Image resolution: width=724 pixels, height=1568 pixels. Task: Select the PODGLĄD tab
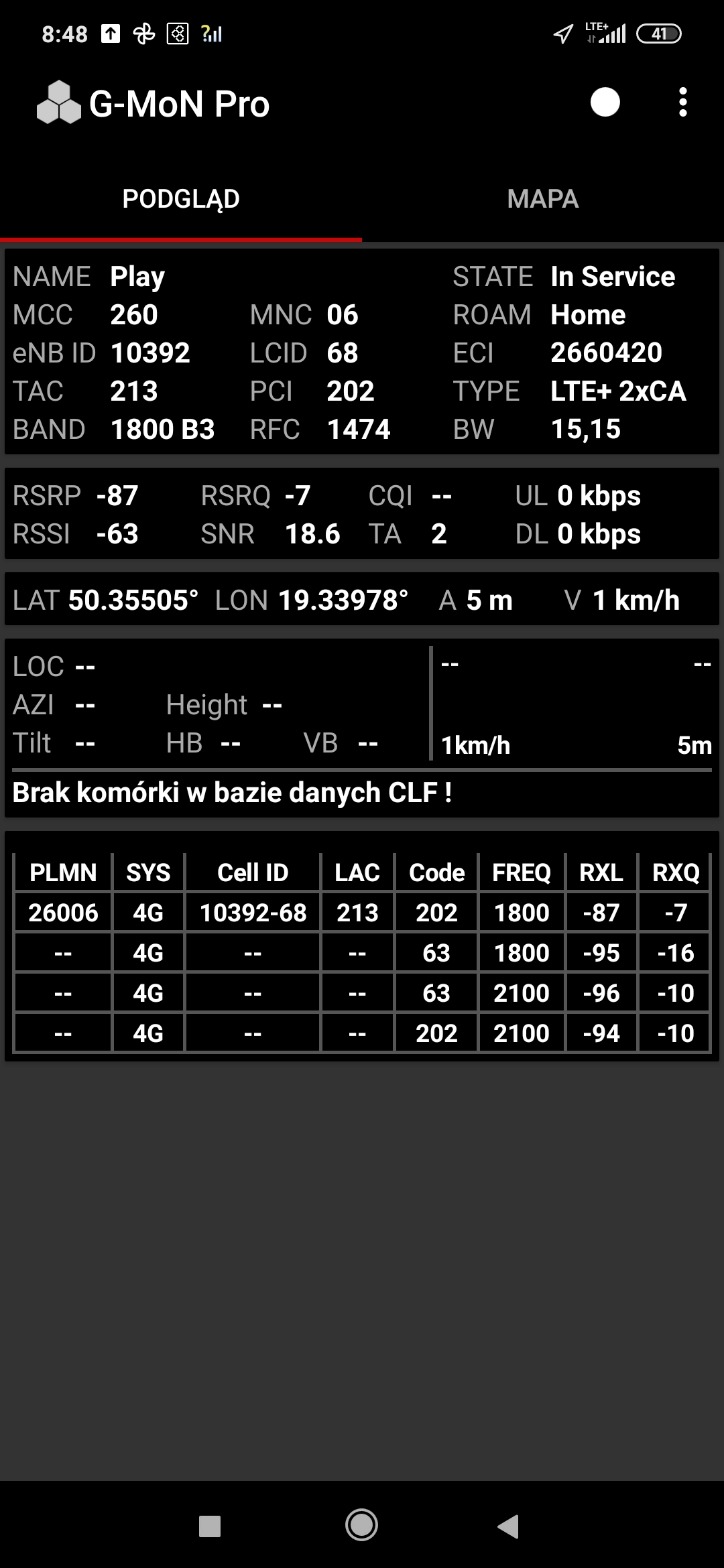181,199
